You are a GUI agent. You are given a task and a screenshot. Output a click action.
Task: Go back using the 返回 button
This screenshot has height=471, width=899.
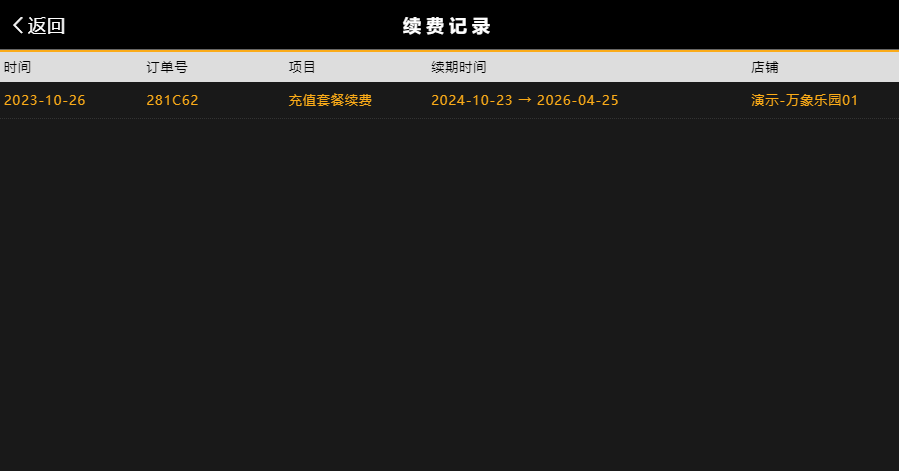39,26
